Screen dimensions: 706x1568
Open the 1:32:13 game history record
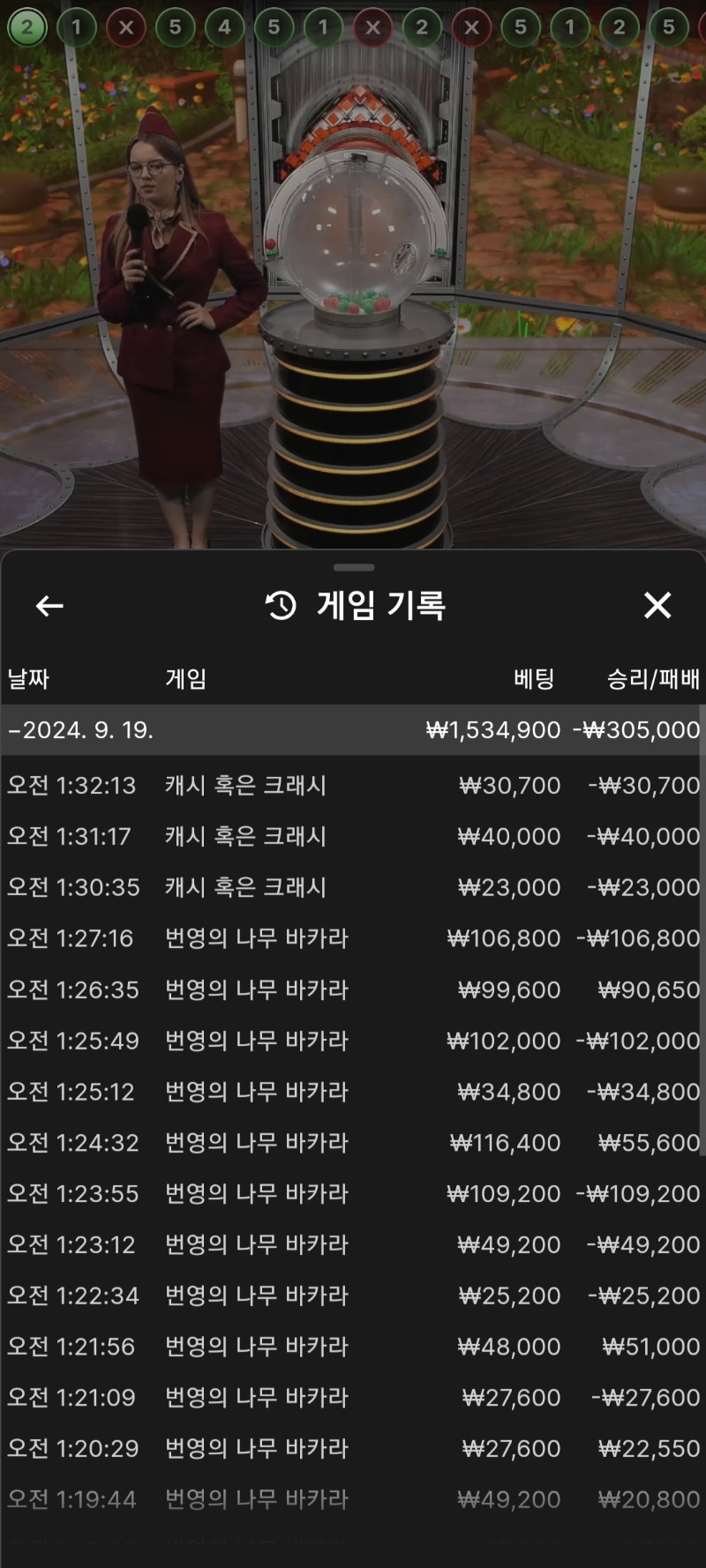pos(353,785)
